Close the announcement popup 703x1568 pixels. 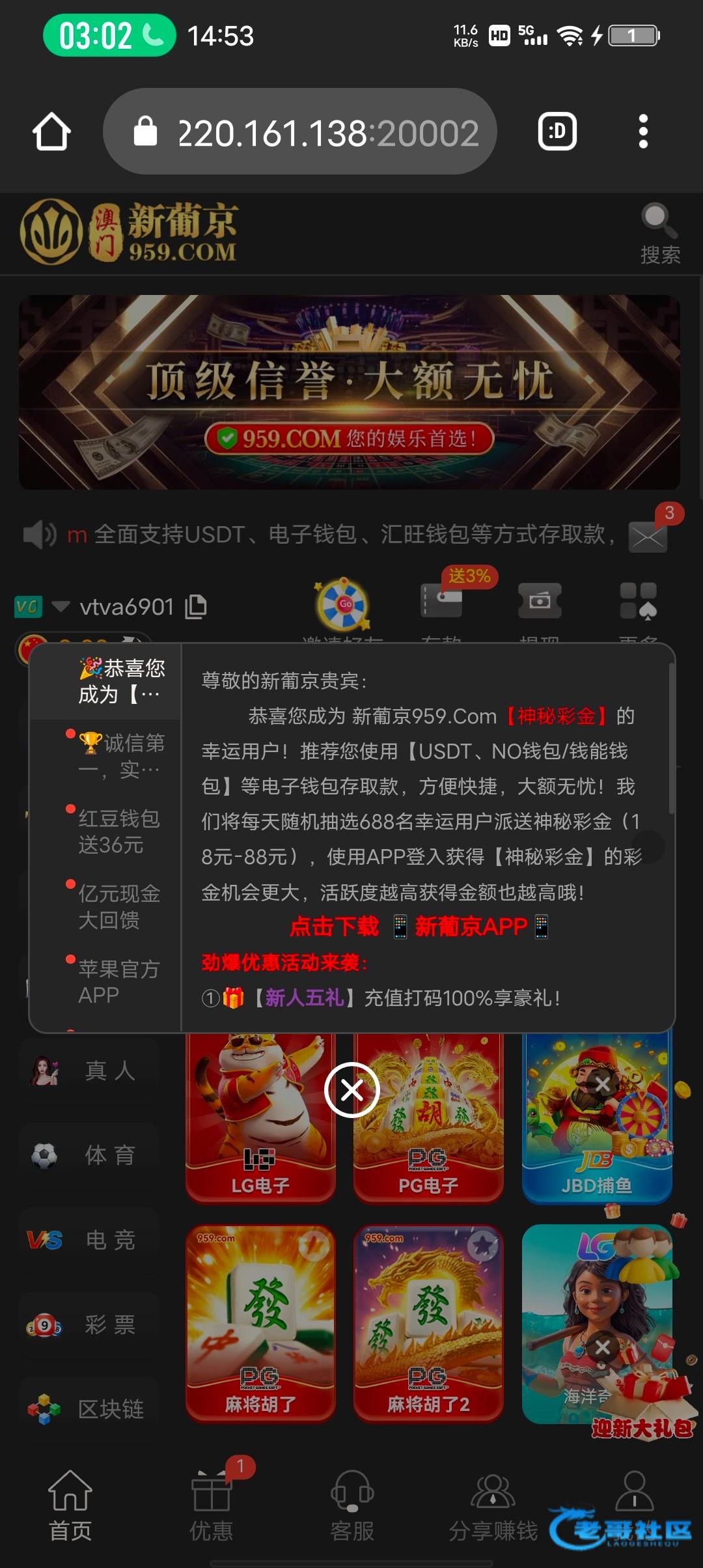point(351,1089)
